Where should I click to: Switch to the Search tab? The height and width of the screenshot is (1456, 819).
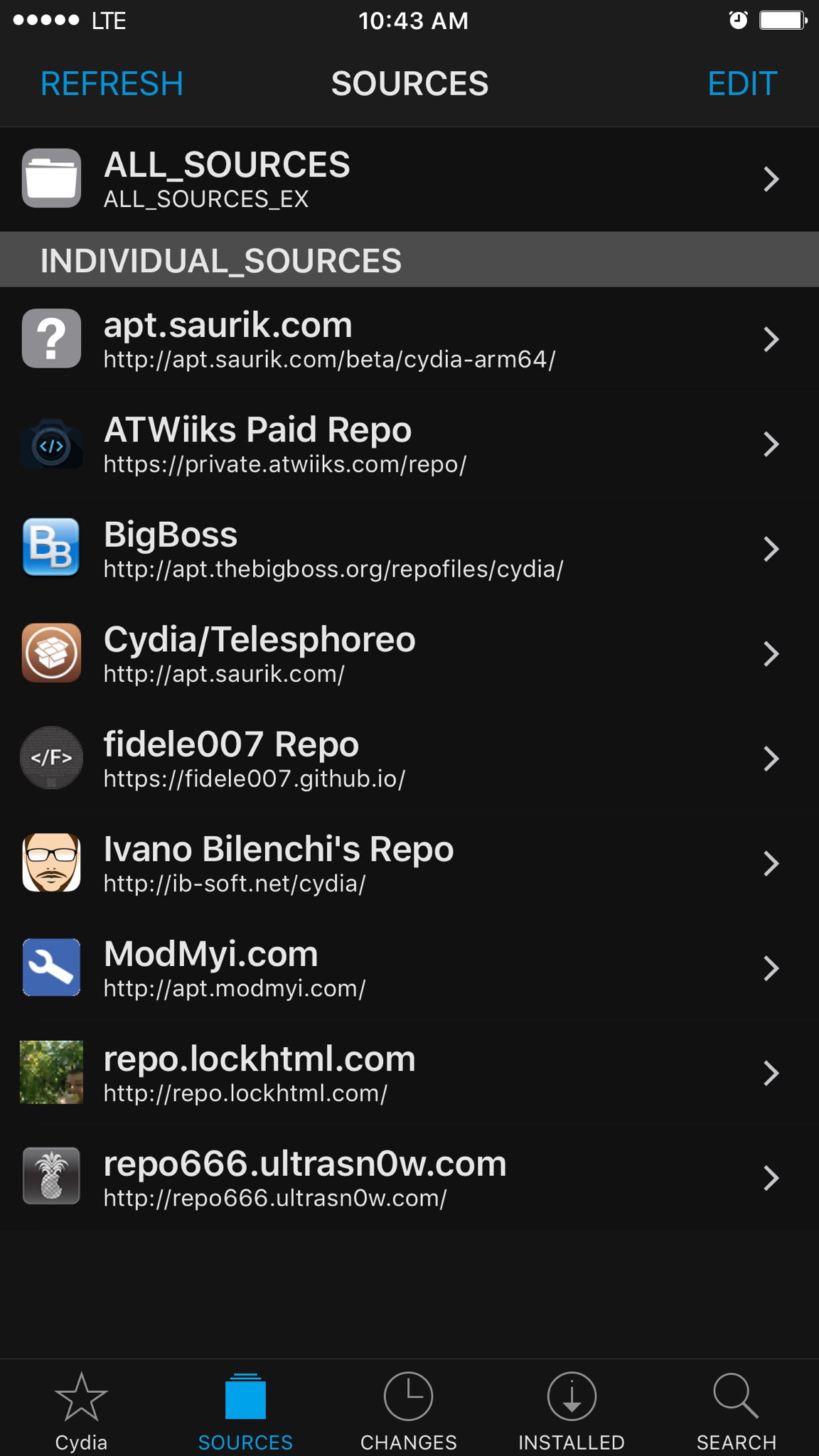[x=736, y=1411]
